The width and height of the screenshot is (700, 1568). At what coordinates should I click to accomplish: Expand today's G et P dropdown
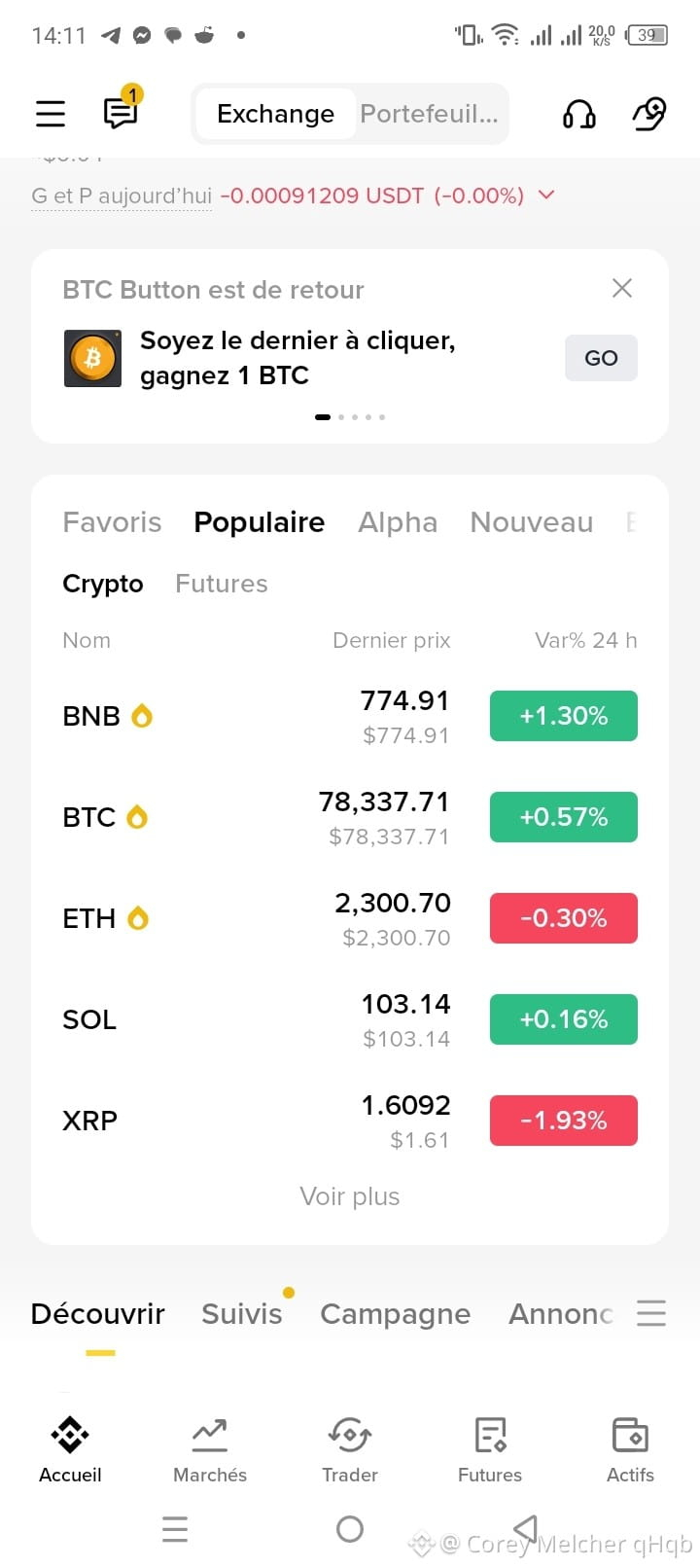[x=546, y=195]
